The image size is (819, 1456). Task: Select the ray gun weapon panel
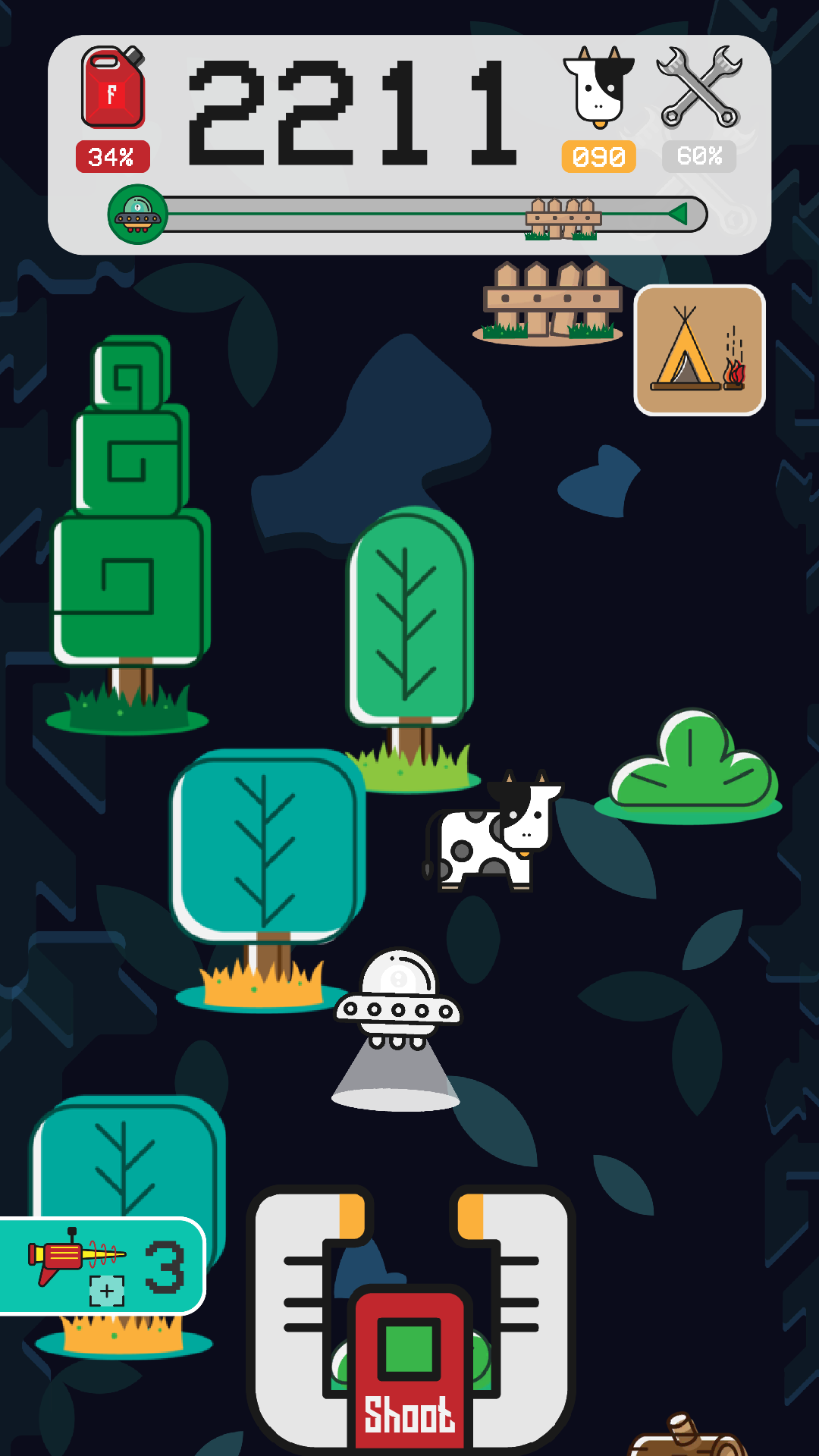click(102, 1266)
